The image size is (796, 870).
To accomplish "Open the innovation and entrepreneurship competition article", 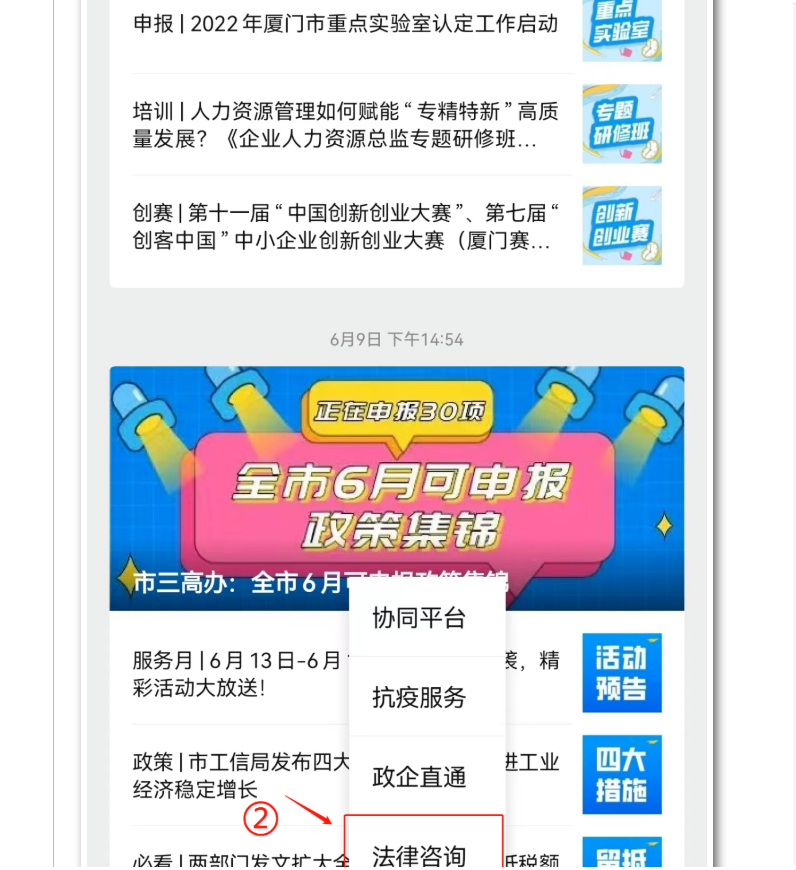I will (345, 227).
